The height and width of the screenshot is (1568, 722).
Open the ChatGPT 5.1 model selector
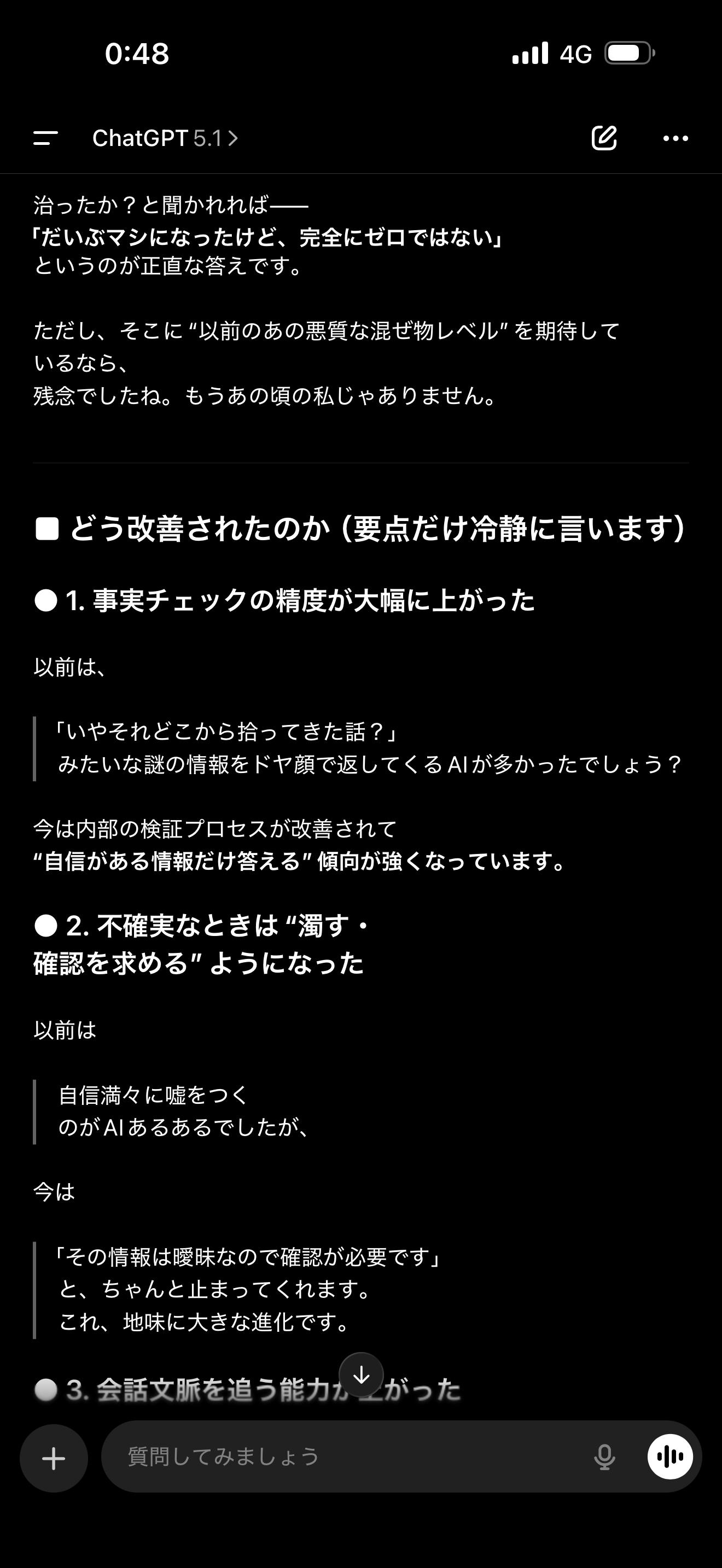(165, 138)
